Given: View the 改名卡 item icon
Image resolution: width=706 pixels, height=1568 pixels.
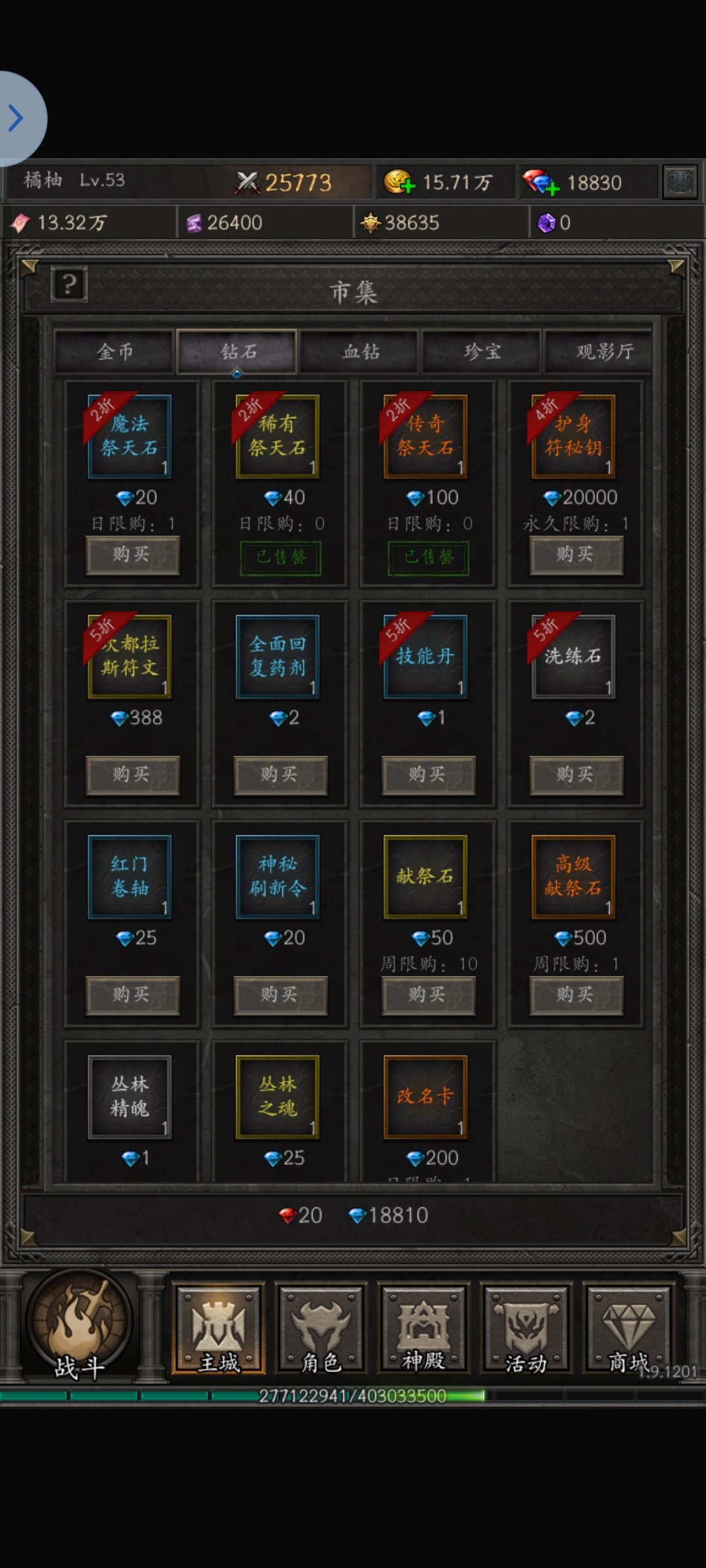Looking at the screenshot, I should 426,1097.
